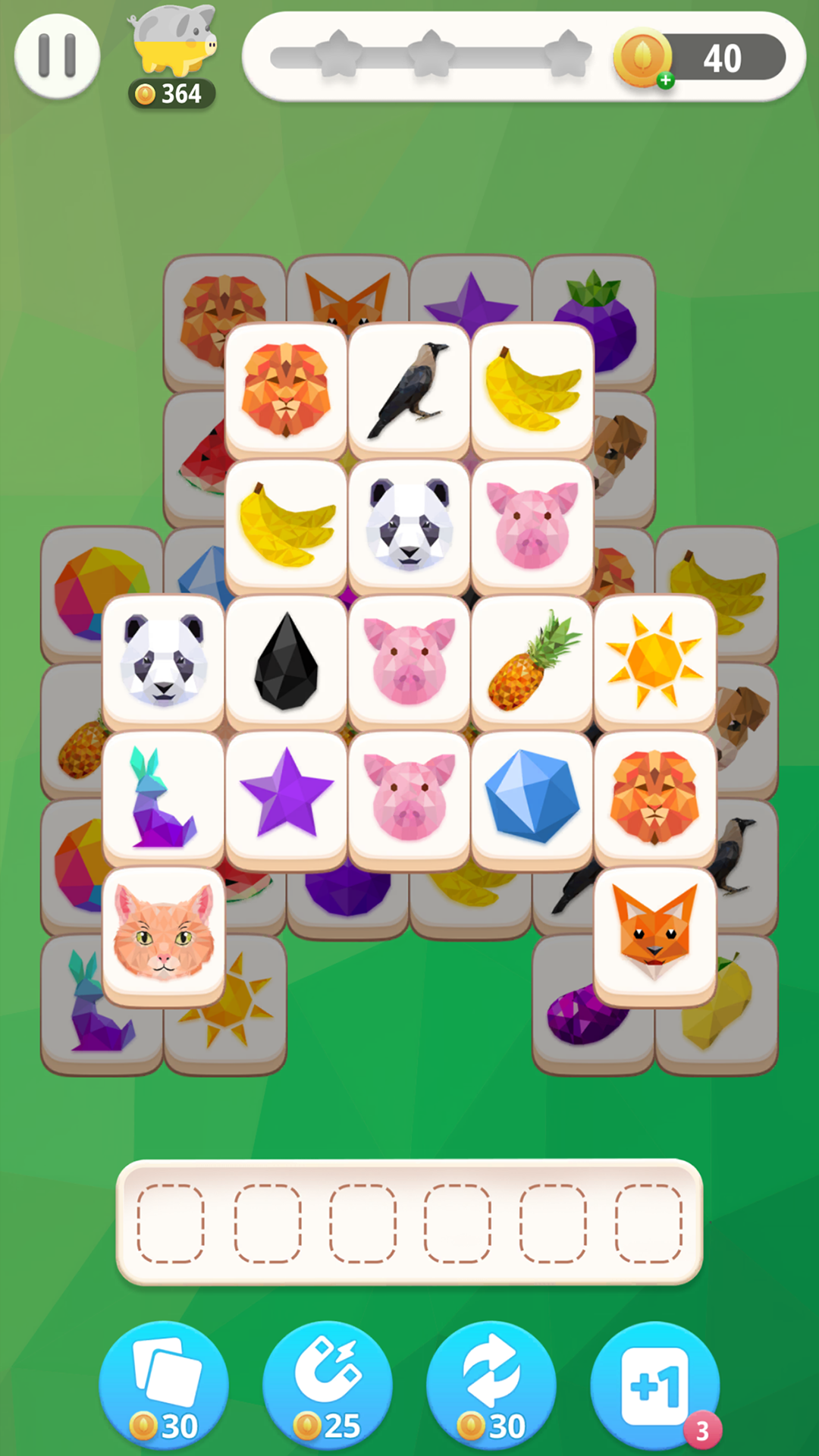Tap the crow tile near the top
The width and height of the screenshot is (819, 1456).
409,388
